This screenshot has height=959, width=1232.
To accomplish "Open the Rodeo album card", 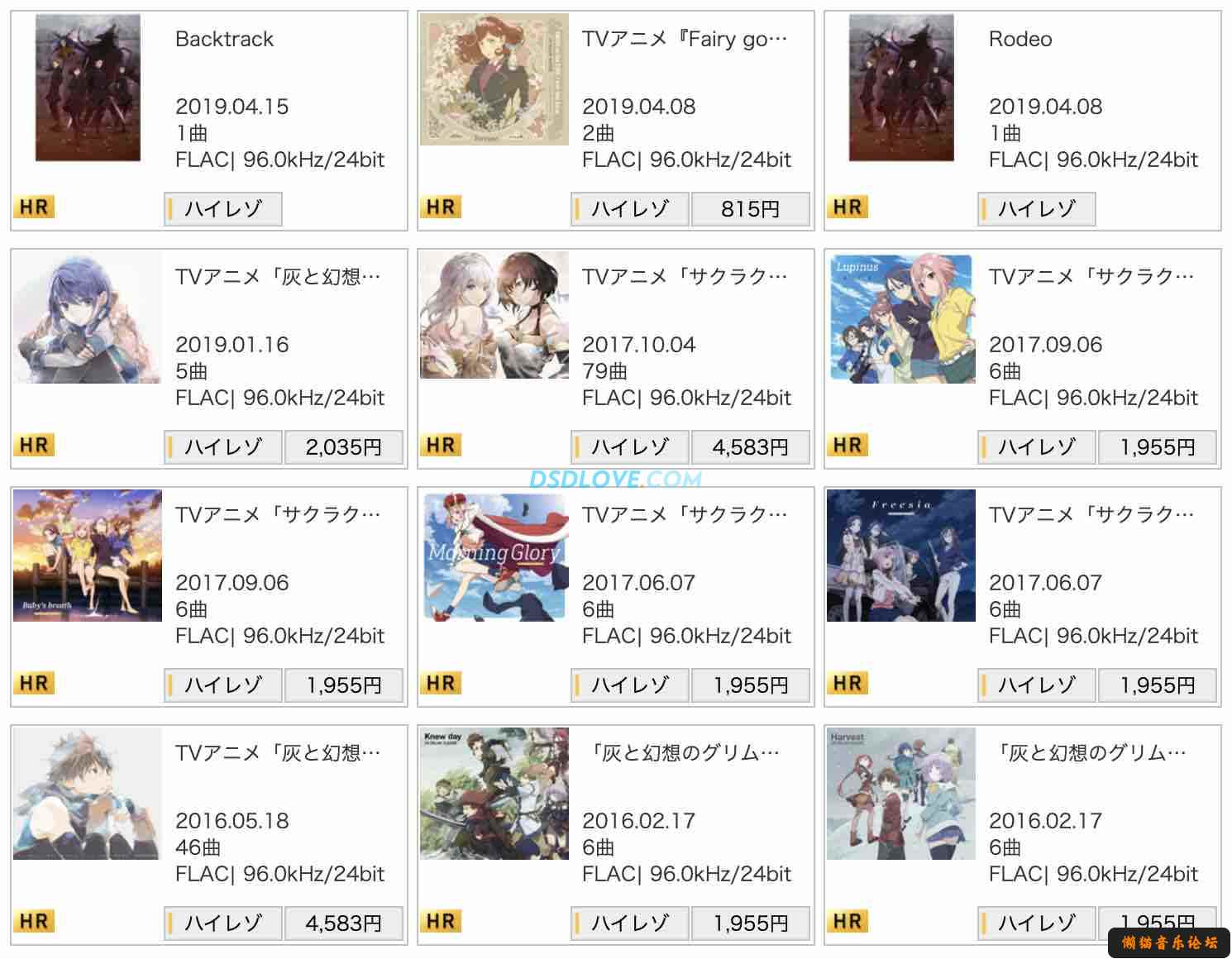I will (1020, 39).
